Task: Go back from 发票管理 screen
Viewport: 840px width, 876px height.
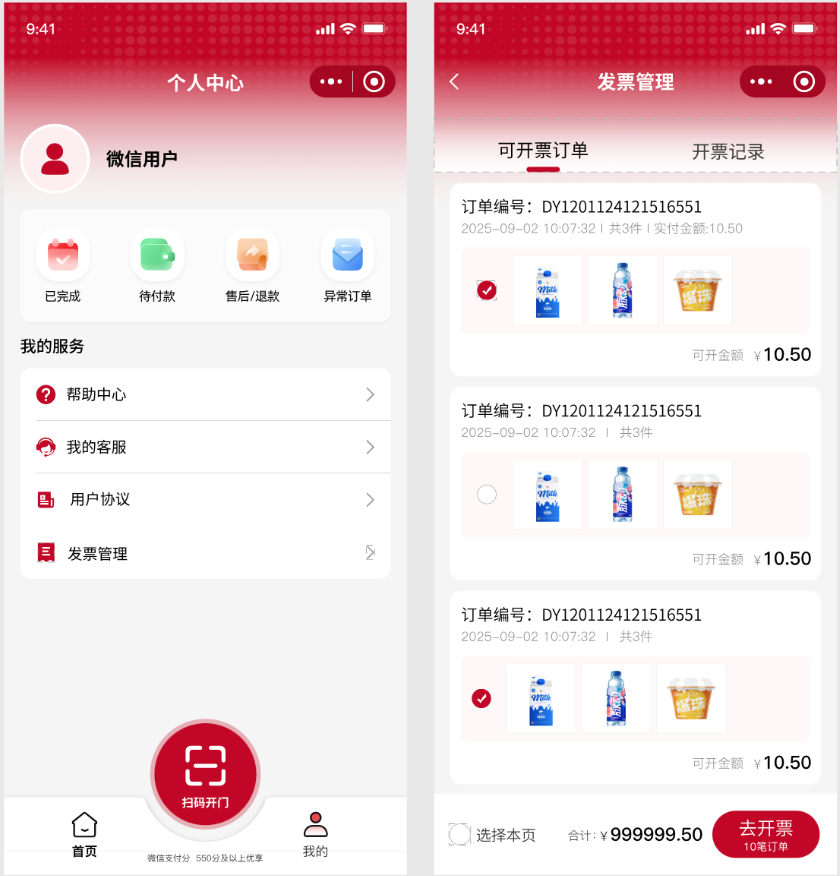Action: 455,82
